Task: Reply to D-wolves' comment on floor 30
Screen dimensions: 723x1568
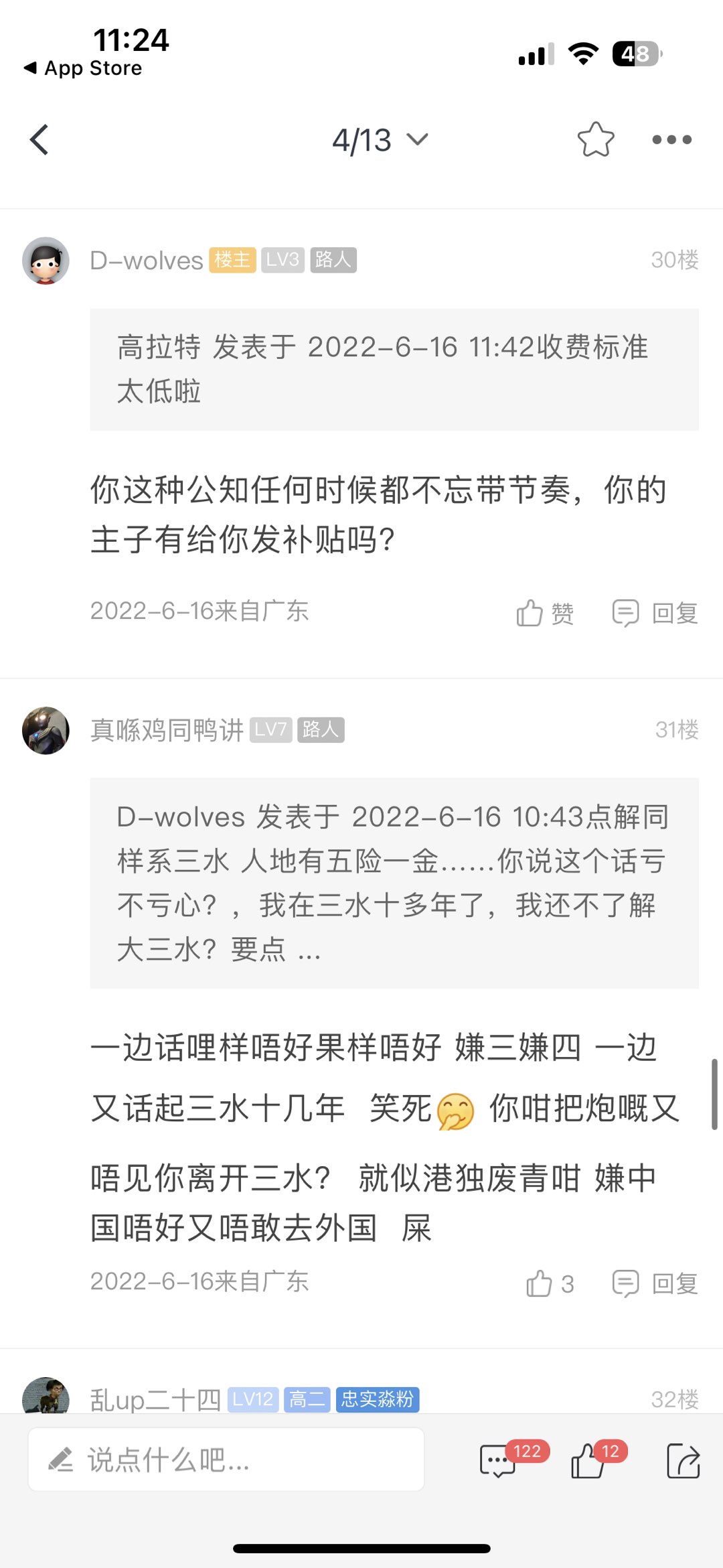Action: (655, 613)
